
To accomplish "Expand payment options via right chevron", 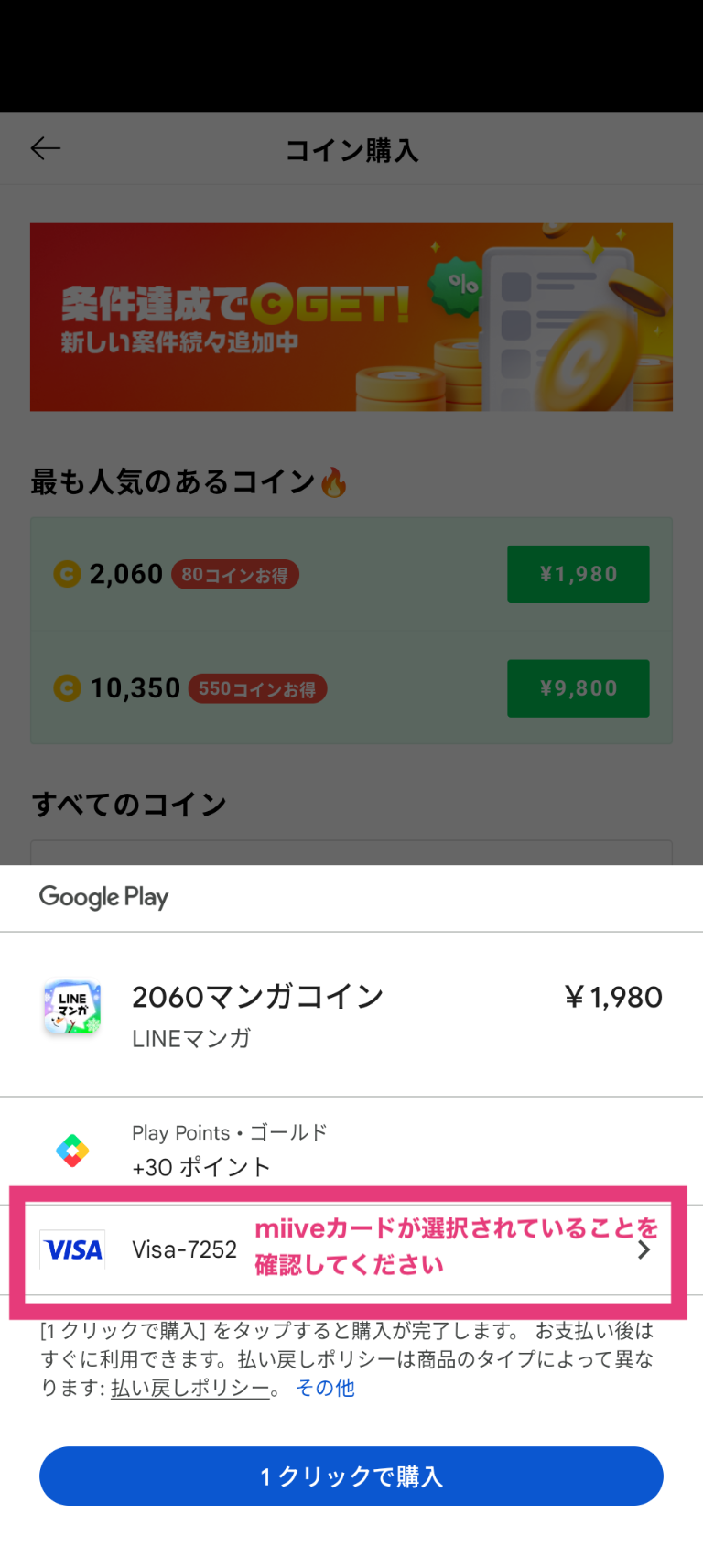I will click(644, 1249).
